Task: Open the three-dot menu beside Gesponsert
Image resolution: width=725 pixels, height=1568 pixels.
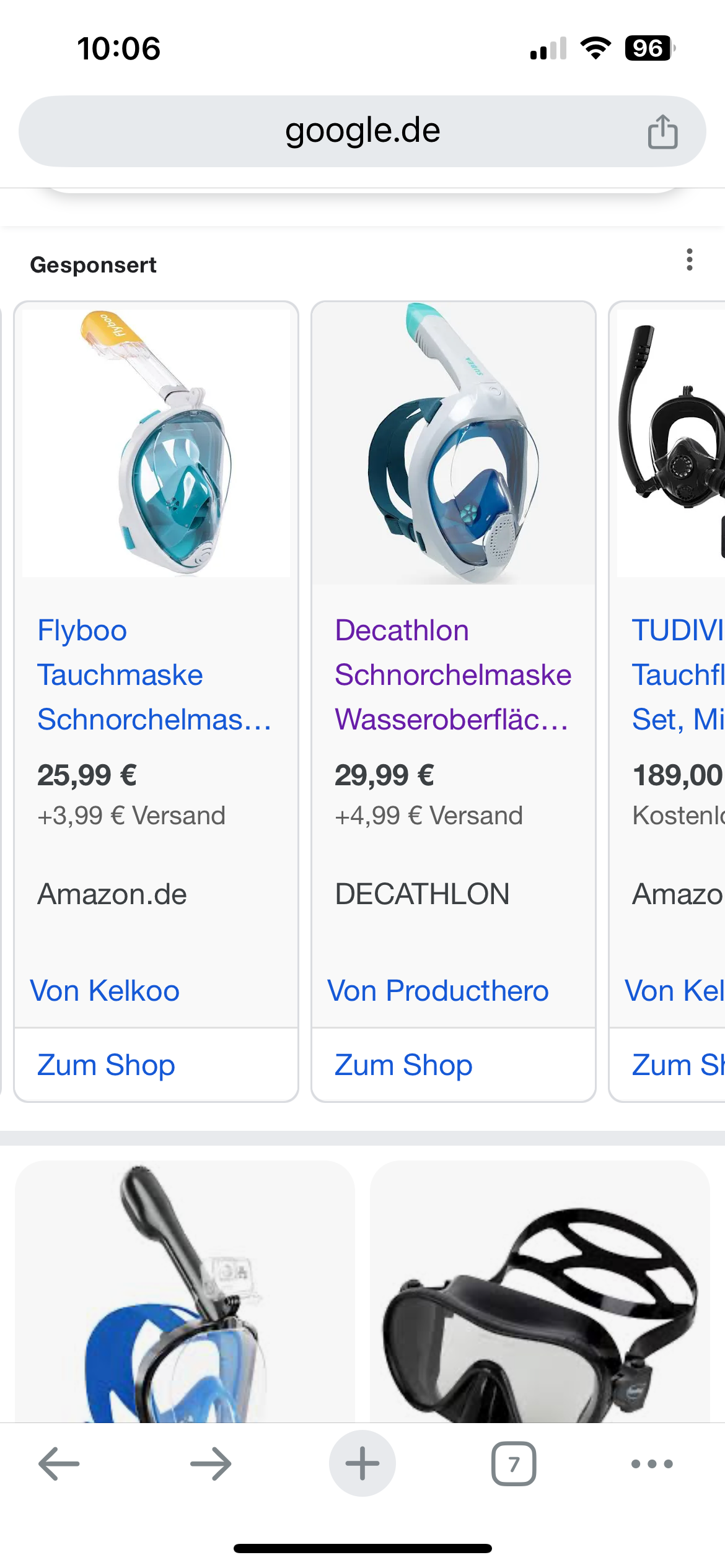Action: 689,259
